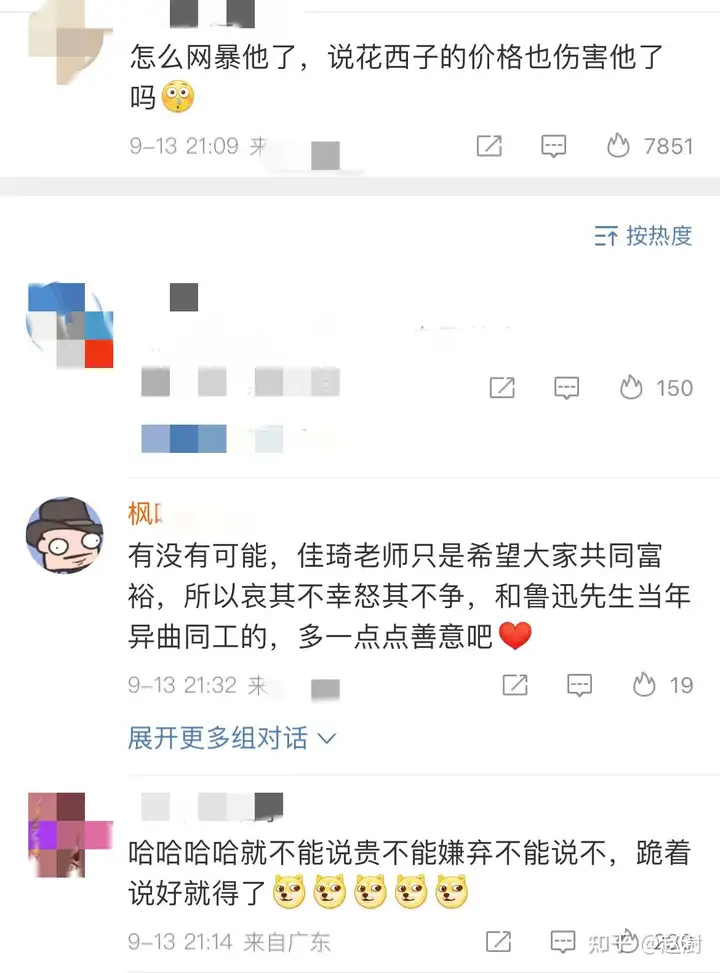The width and height of the screenshot is (720, 973).
Task: Like the comment with 7851 likes
Action: 619,146
